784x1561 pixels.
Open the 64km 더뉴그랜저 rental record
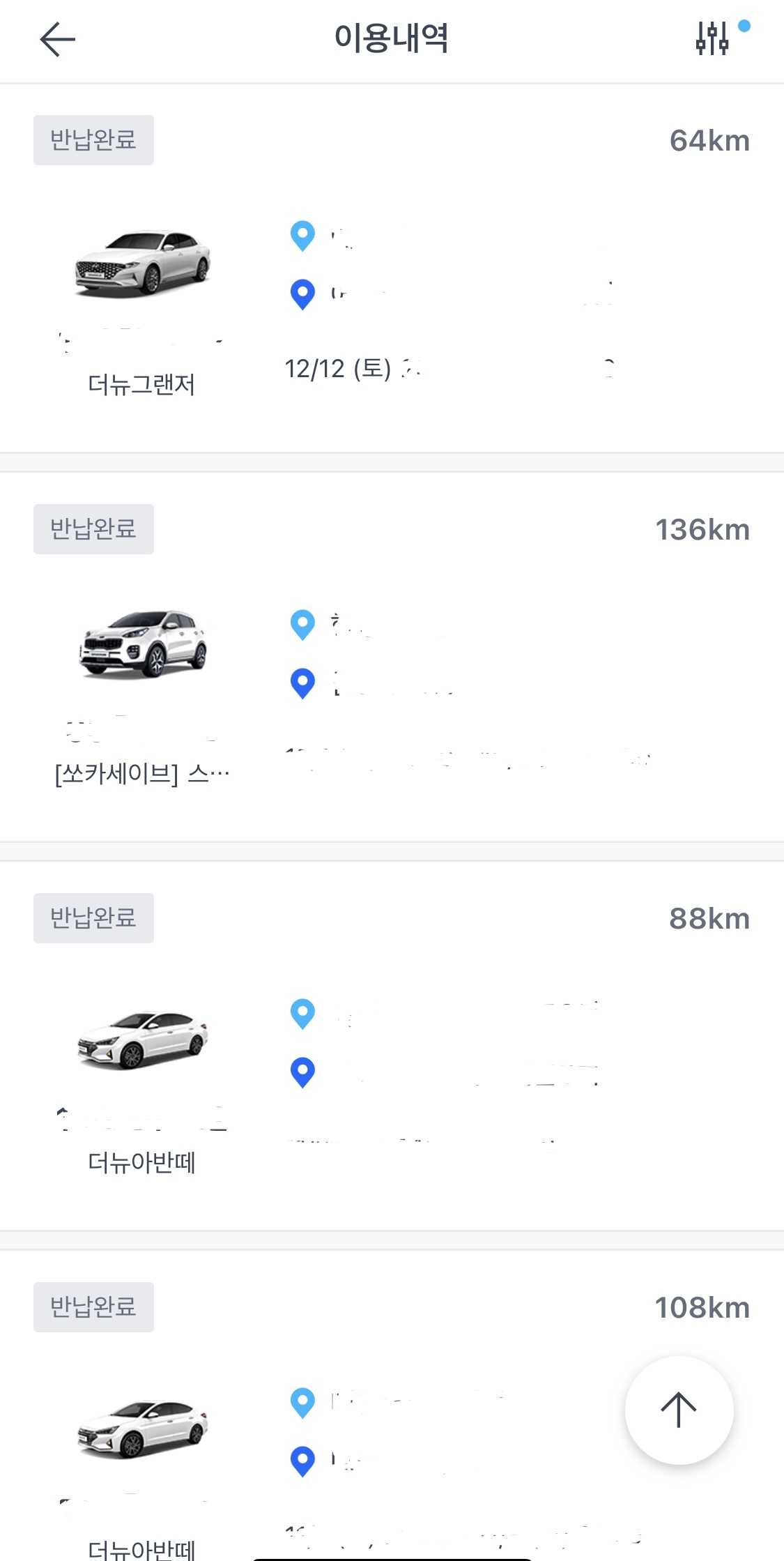pyautogui.click(x=392, y=268)
